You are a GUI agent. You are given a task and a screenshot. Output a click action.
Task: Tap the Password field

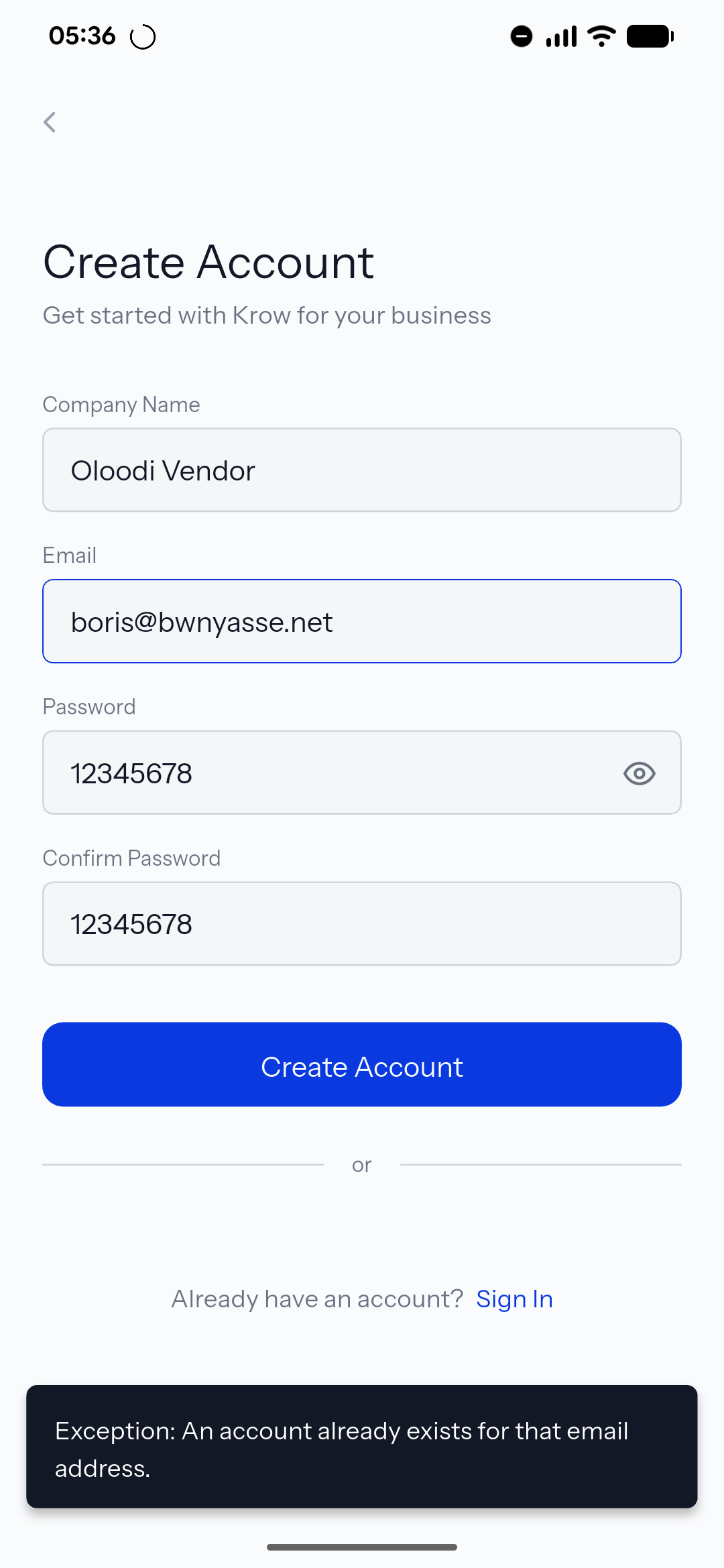point(328,773)
